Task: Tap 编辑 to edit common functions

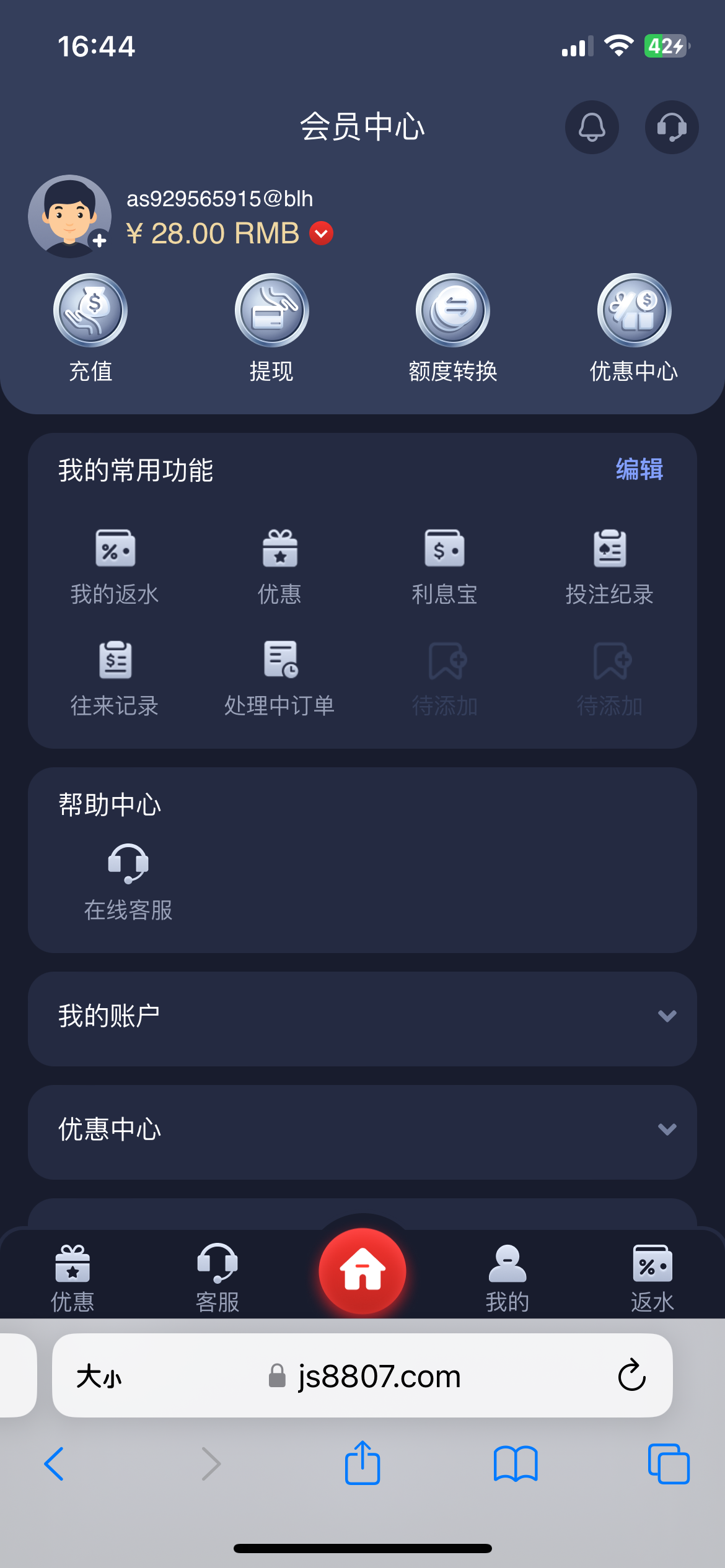Action: [639, 469]
